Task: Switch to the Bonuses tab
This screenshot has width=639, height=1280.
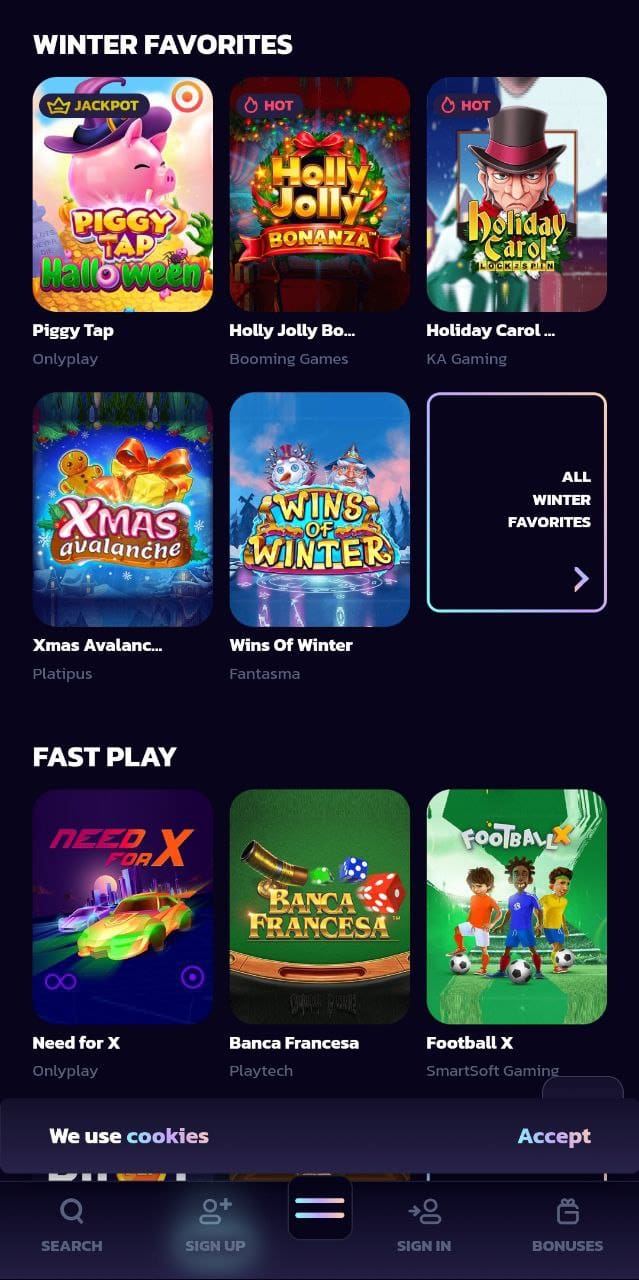Action: tap(567, 1226)
